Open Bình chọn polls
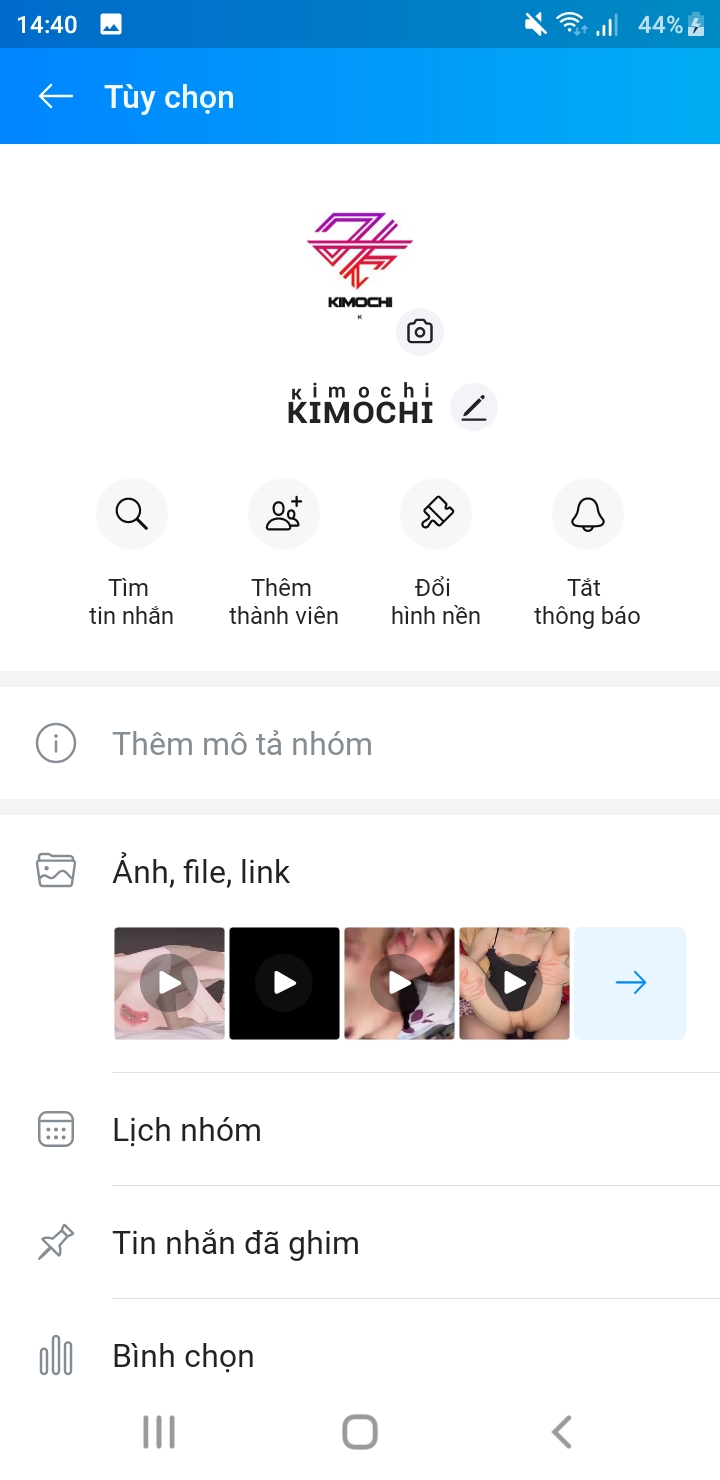The width and height of the screenshot is (720, 1480). [x=183, y=1356]
